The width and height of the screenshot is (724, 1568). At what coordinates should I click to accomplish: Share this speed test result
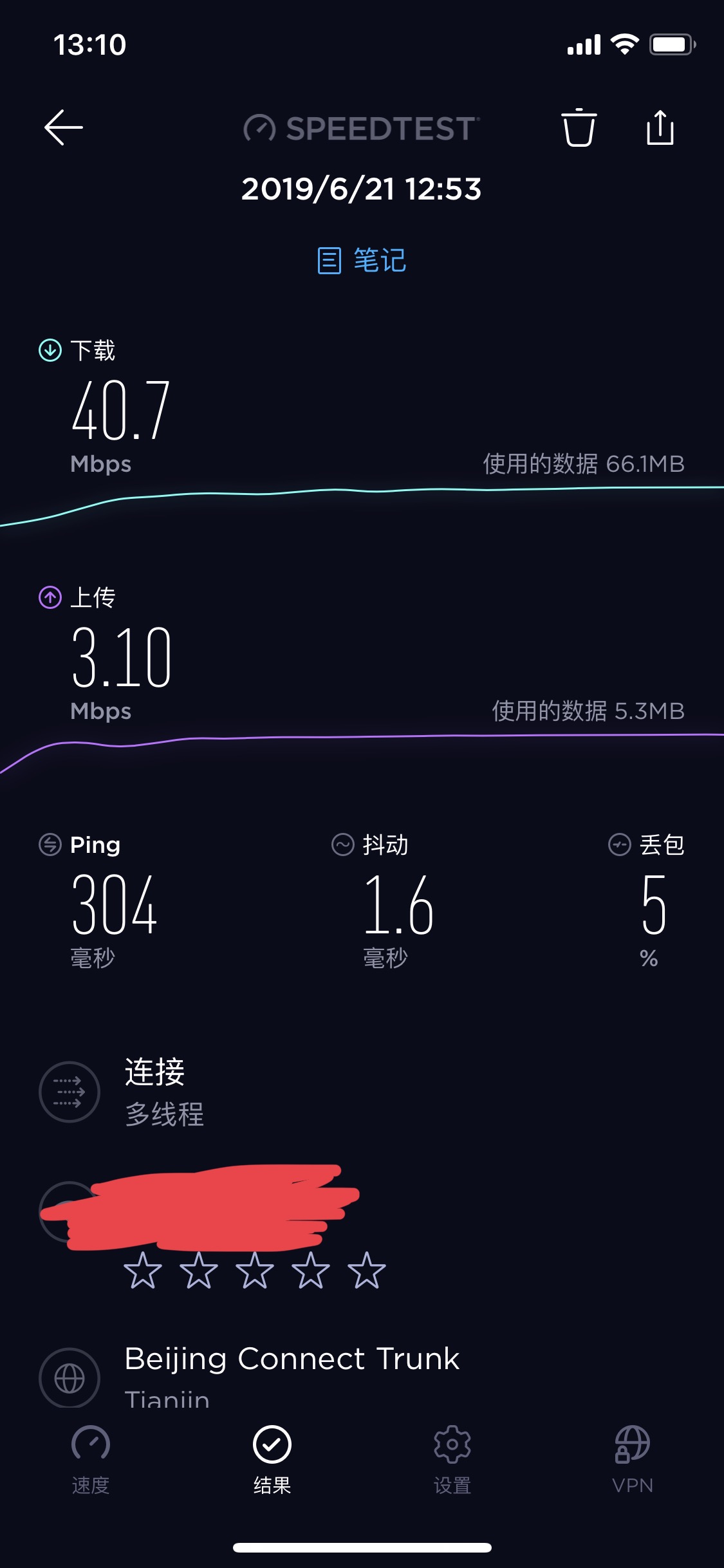click(660, 127)
